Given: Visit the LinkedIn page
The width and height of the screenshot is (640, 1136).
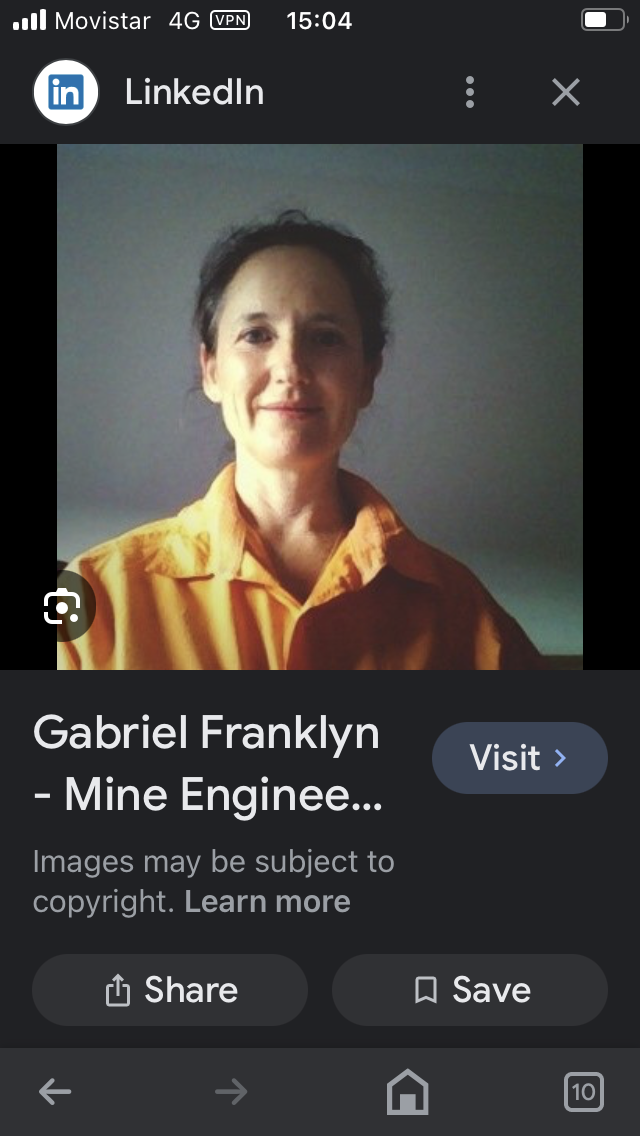Looking at the screenshot, I should 520,758.
